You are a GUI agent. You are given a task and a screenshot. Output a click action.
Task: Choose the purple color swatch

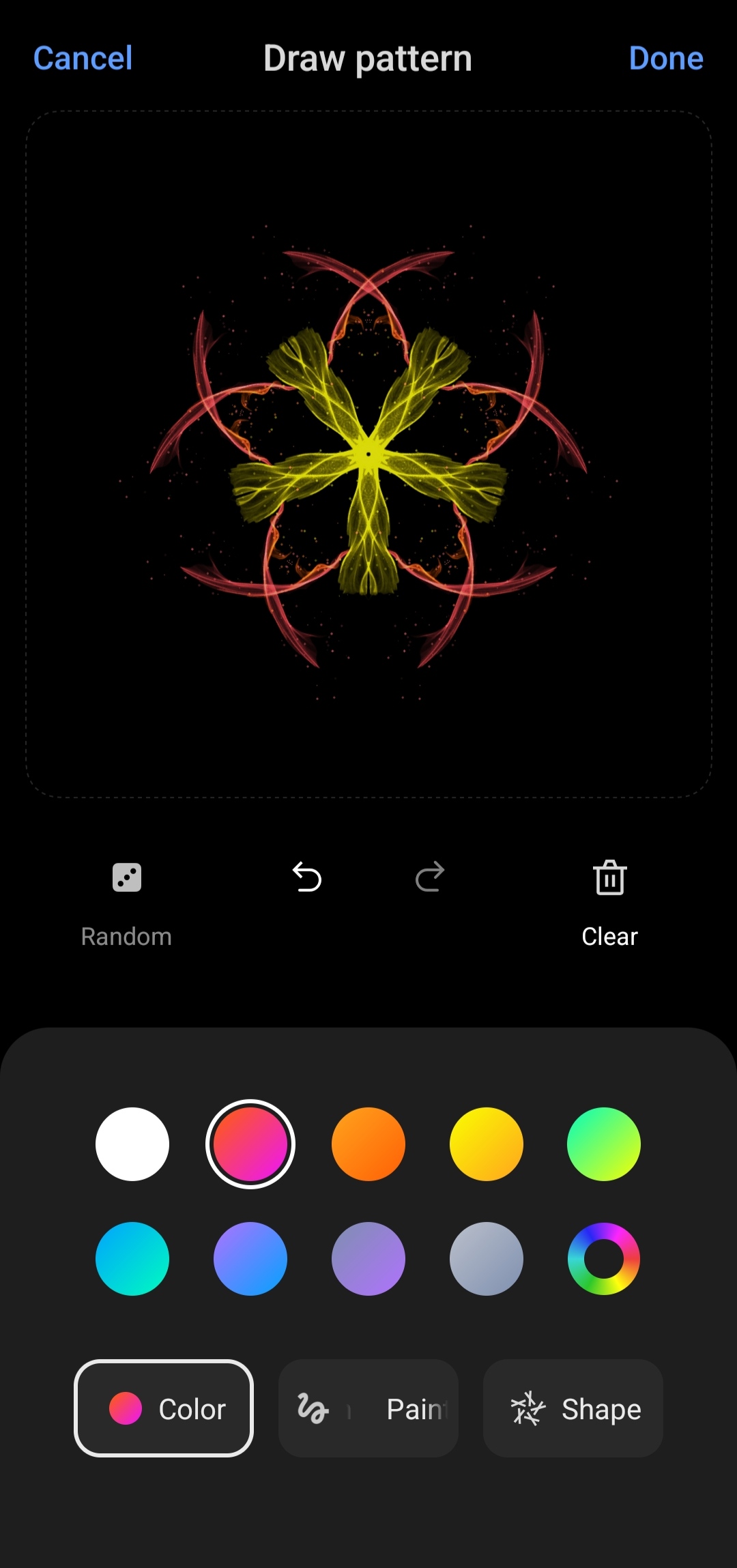(369, 1259)
